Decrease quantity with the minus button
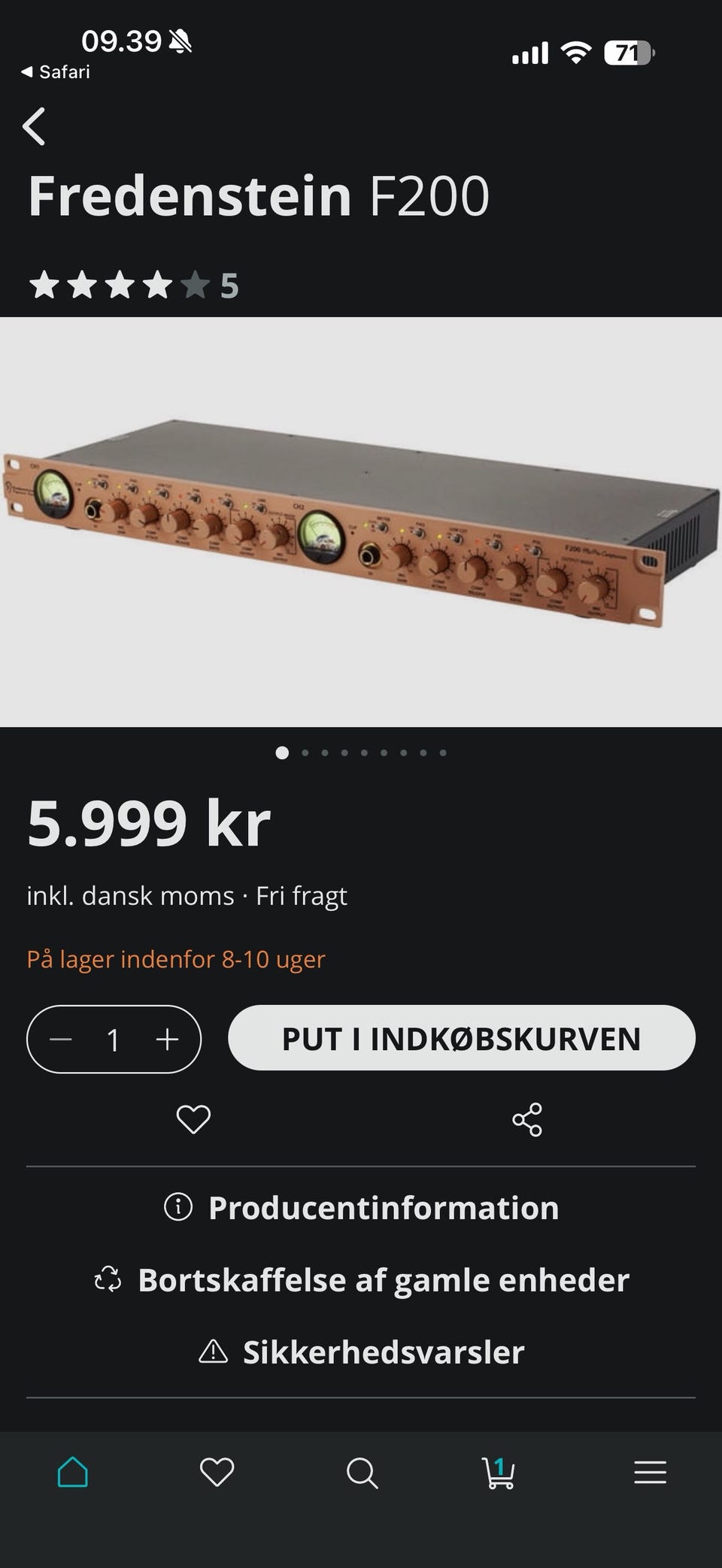Viewport: 722px width, 1568px height. click(61, 1040)
